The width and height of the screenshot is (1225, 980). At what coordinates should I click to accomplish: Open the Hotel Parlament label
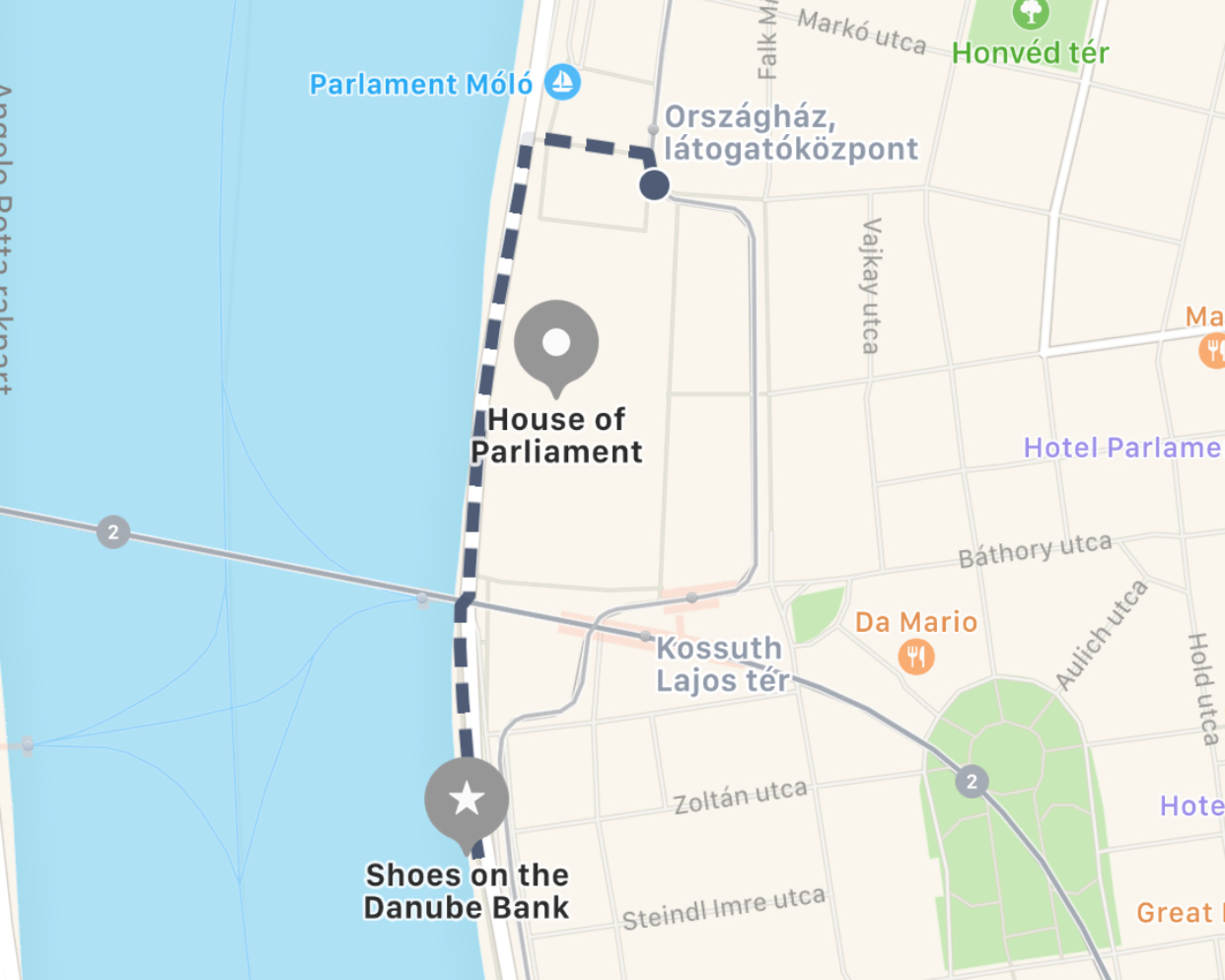[x=1122, y=448]
